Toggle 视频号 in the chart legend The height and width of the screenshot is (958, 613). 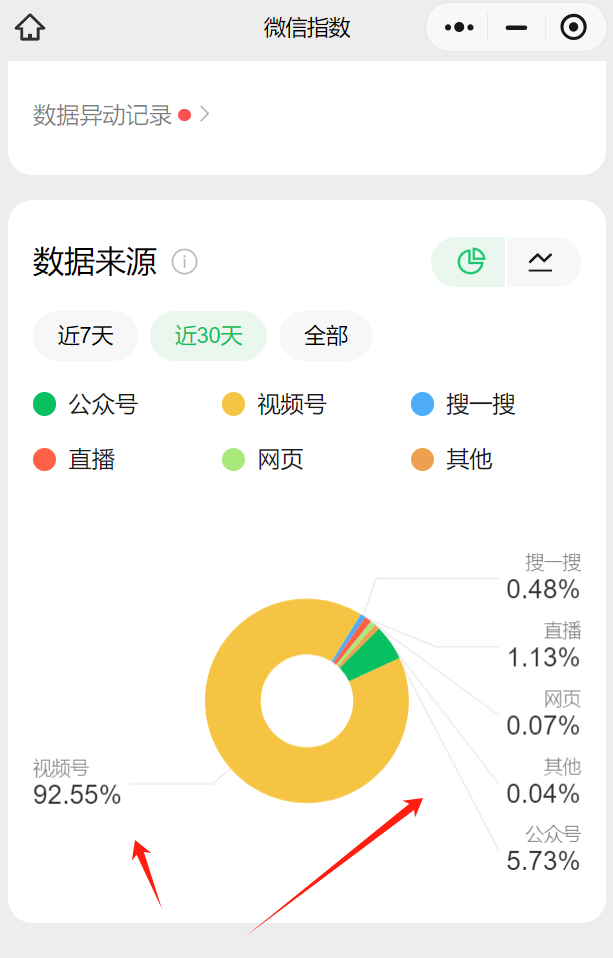[274, 405]
